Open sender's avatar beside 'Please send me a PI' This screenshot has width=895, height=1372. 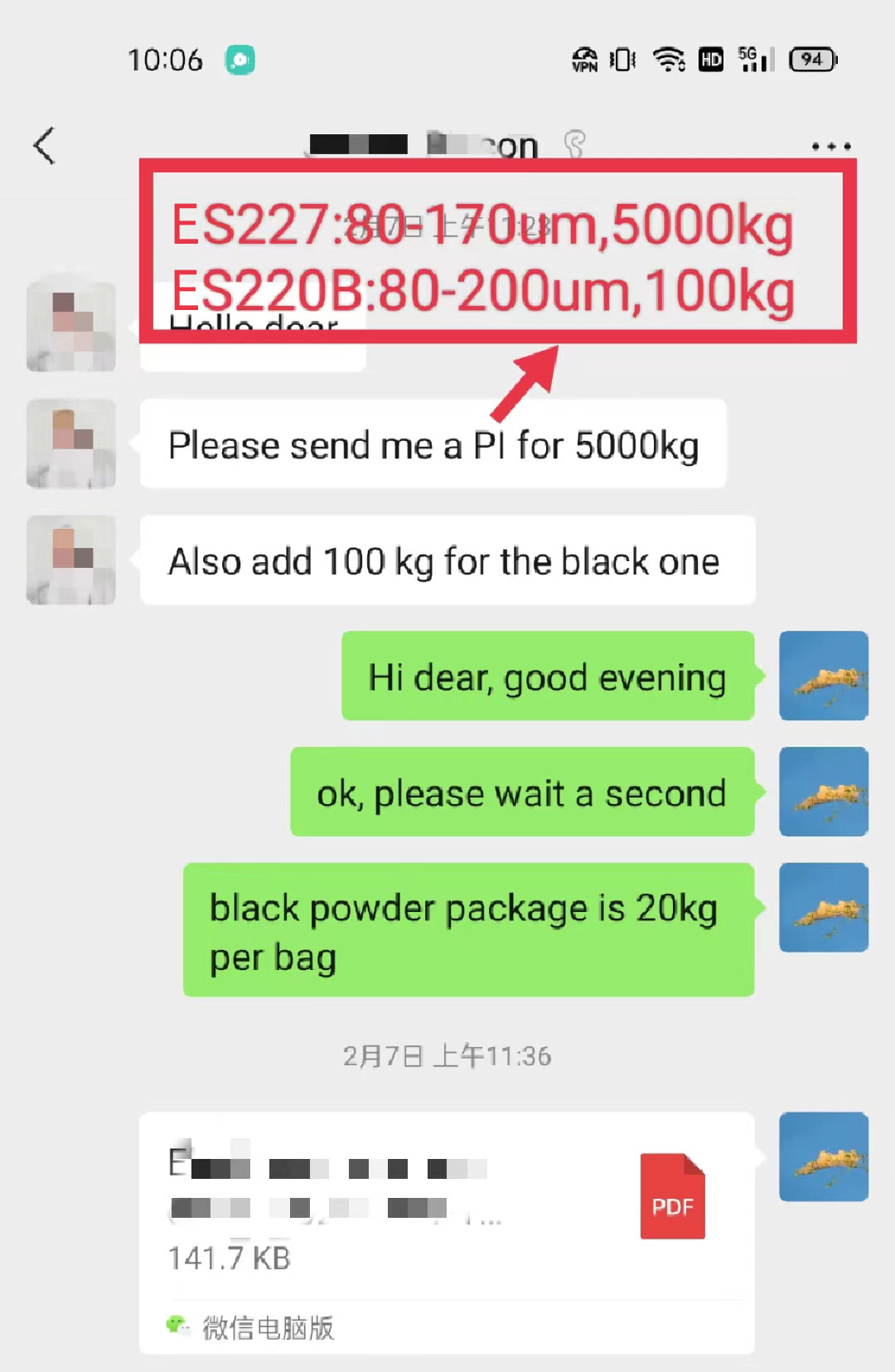pos(71,444)
